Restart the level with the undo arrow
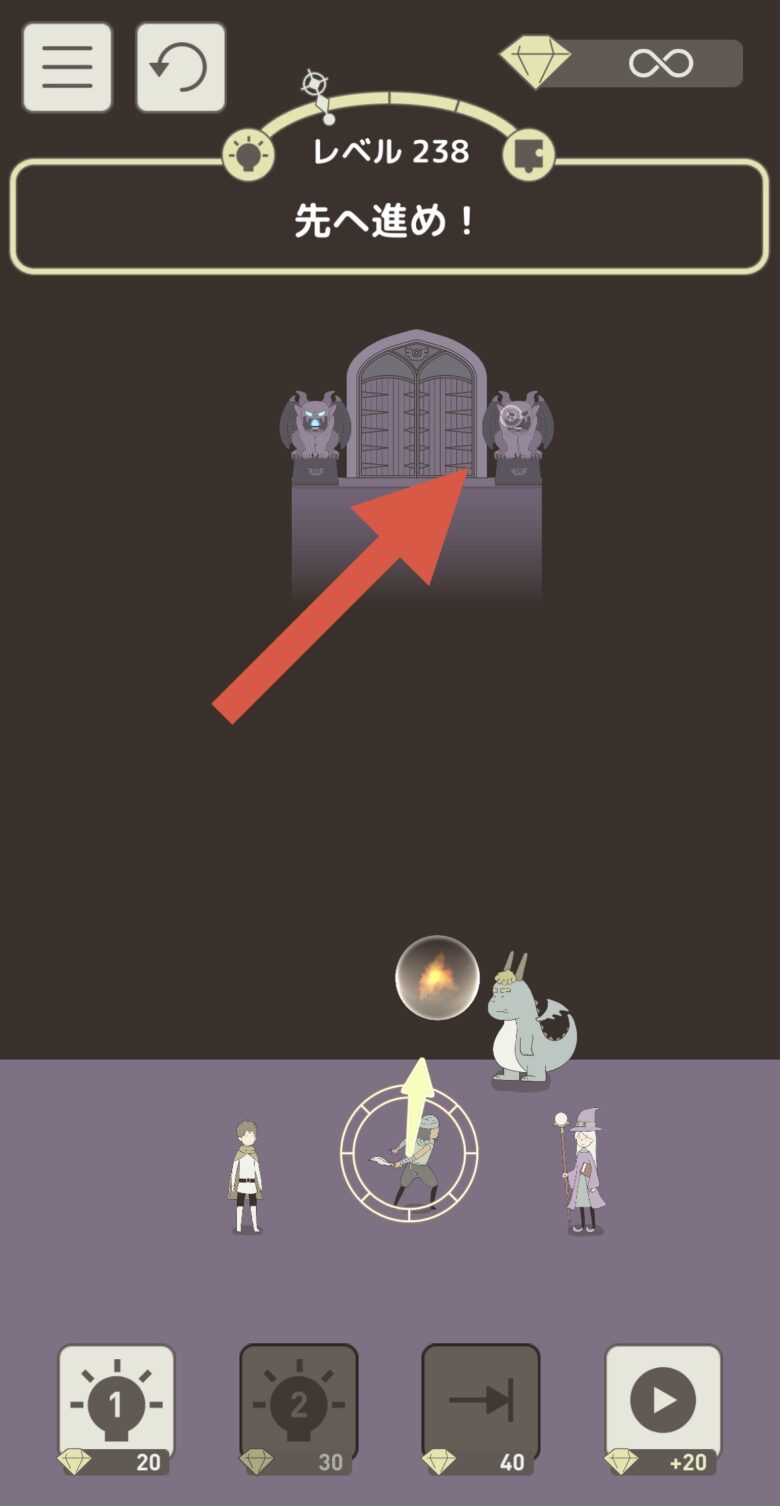This screenshot has width=780, height=1506. [180, 67]
